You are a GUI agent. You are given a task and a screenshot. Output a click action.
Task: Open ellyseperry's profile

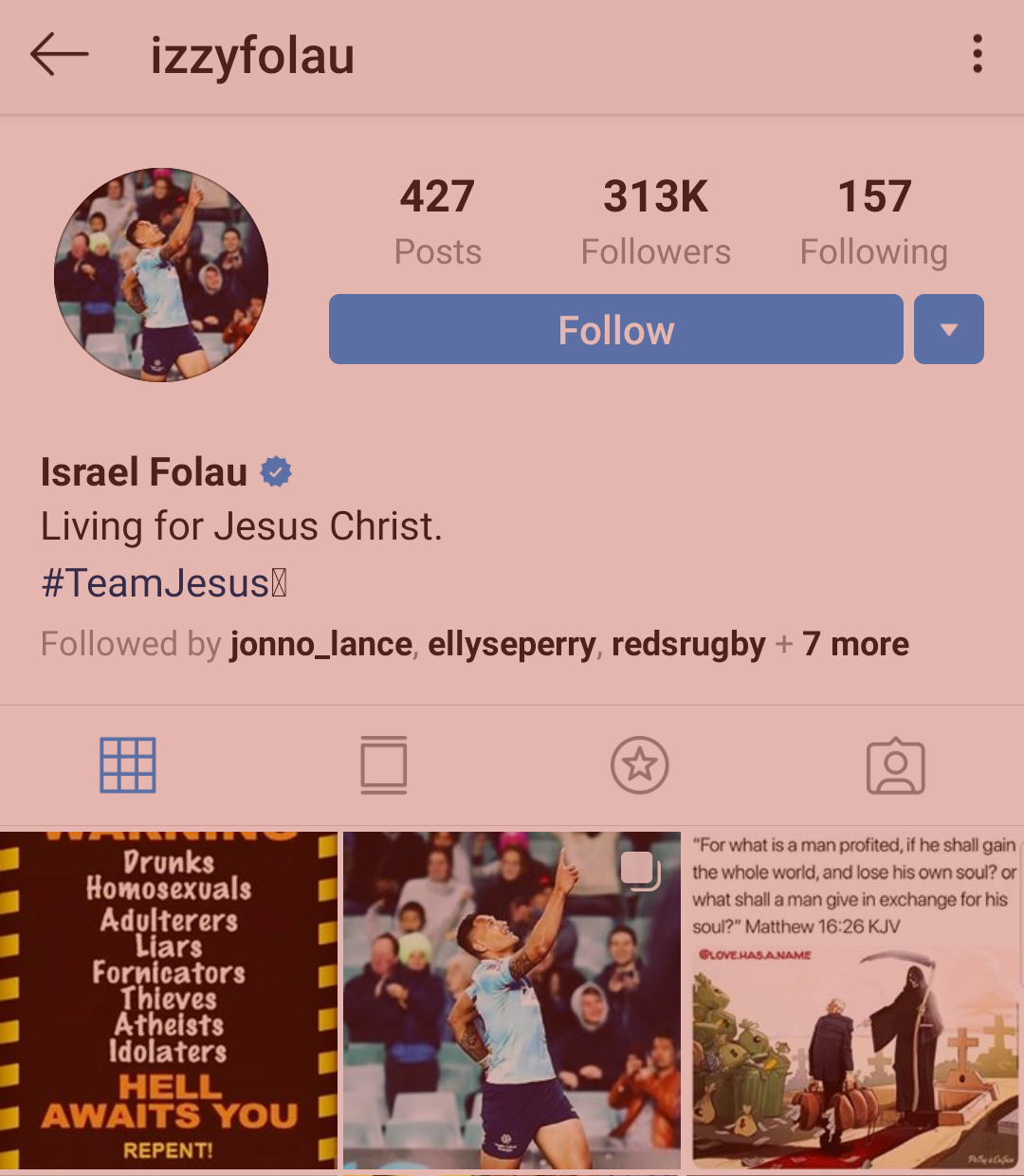[512, 645]
